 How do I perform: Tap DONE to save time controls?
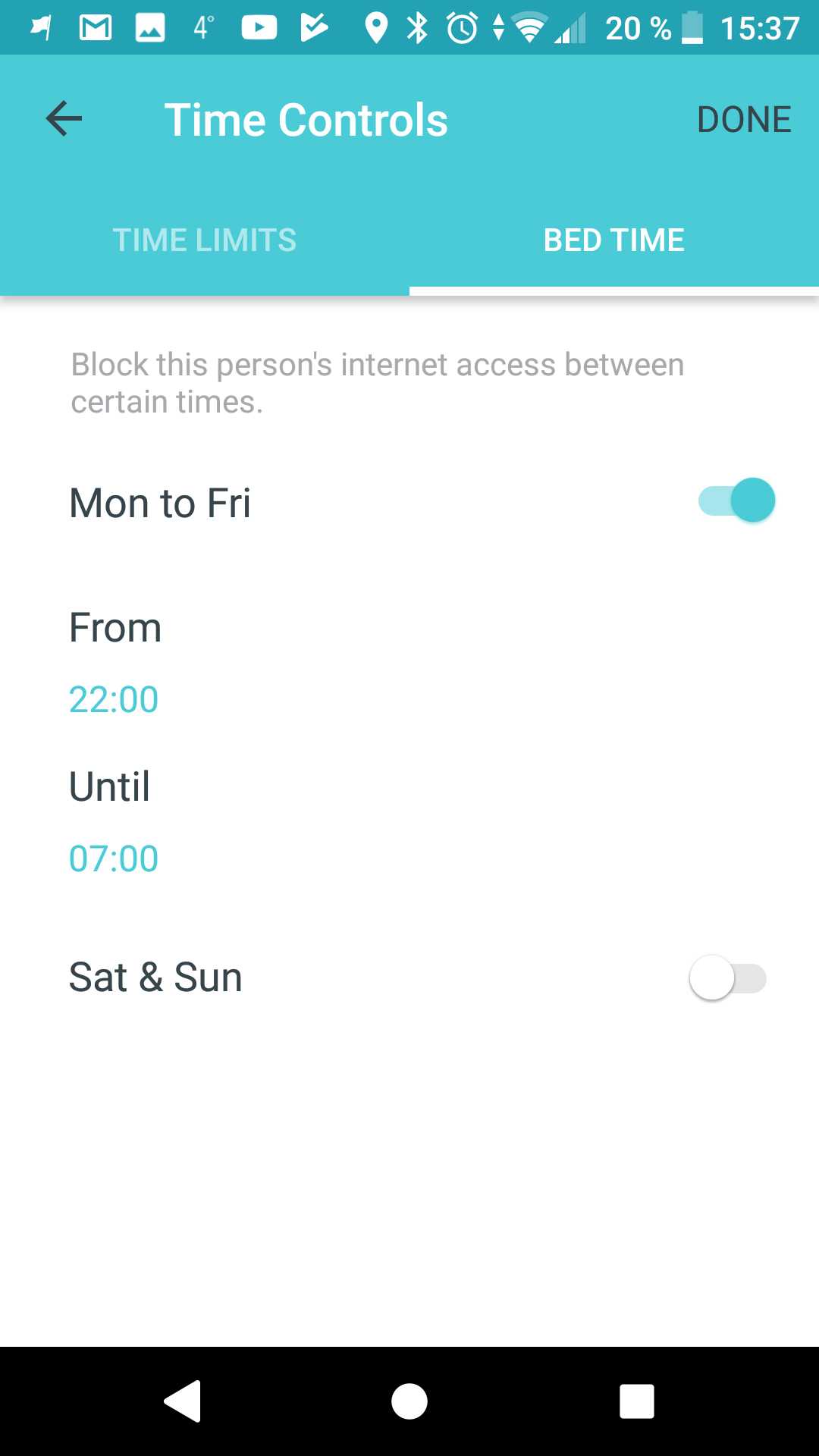click(744, 120)
